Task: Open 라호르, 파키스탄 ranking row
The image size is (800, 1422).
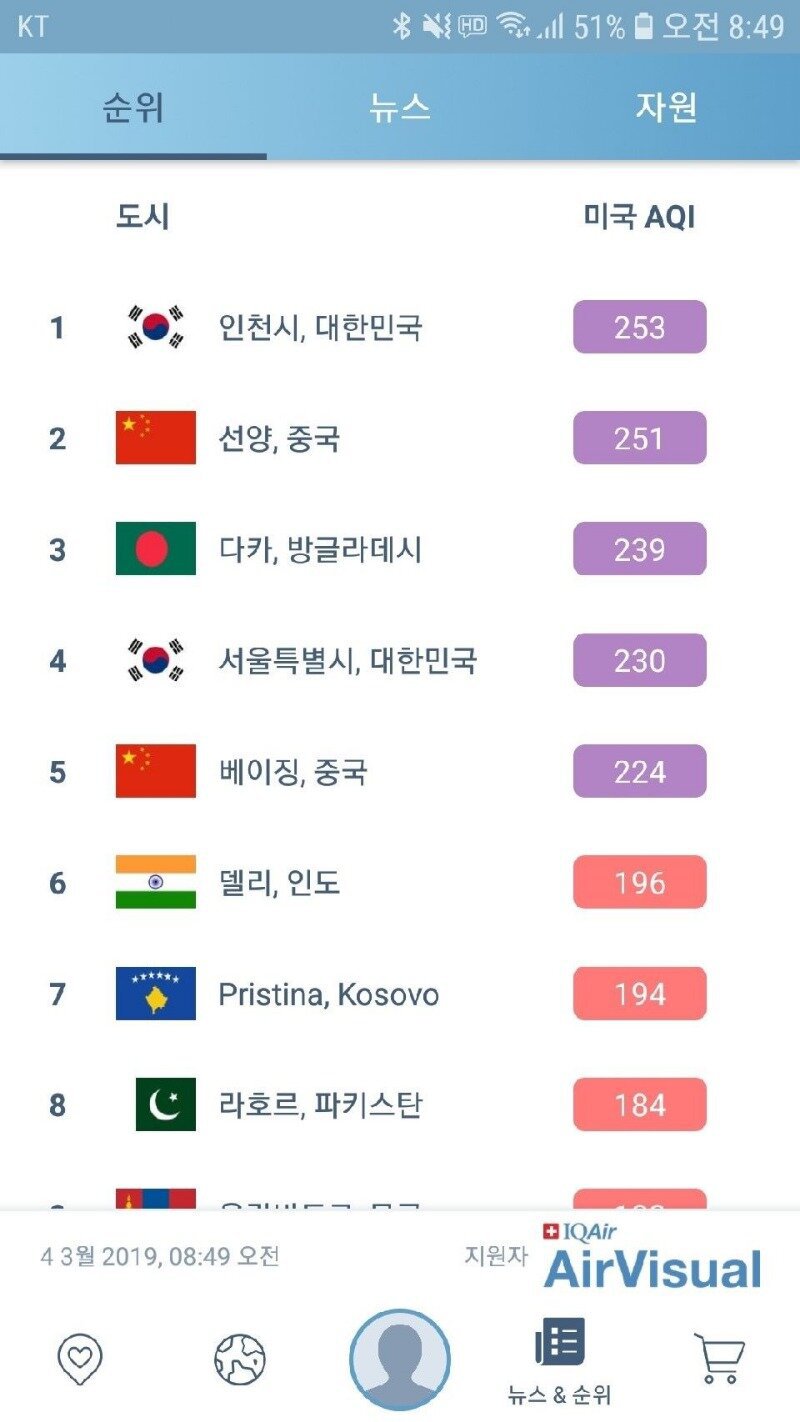Action: click(400, 1105)
